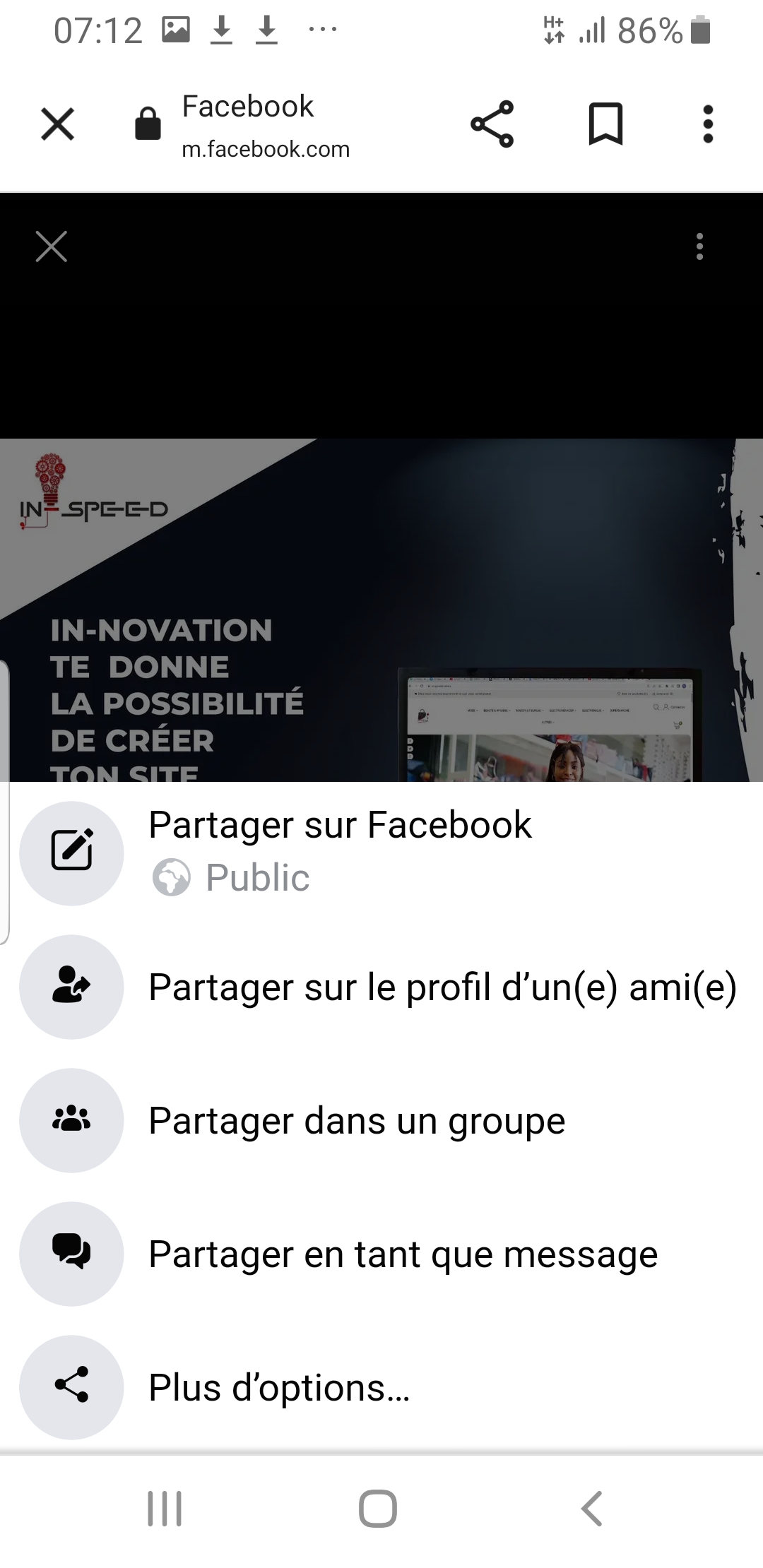Close the Facebook photo viewer
The width and height of the screenshot is (763, 1568).
point(52,247)
